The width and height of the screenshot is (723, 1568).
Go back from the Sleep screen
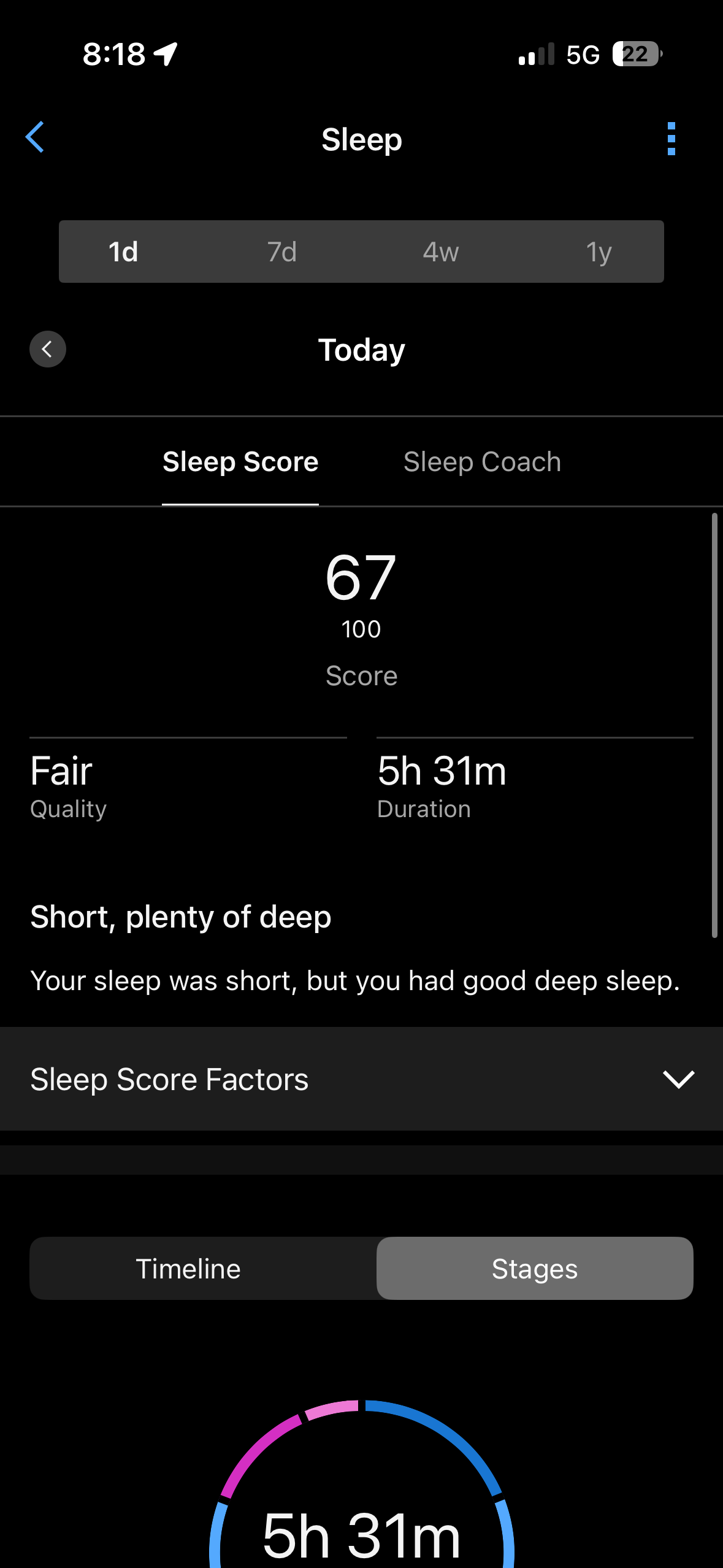tap(35, 137)
